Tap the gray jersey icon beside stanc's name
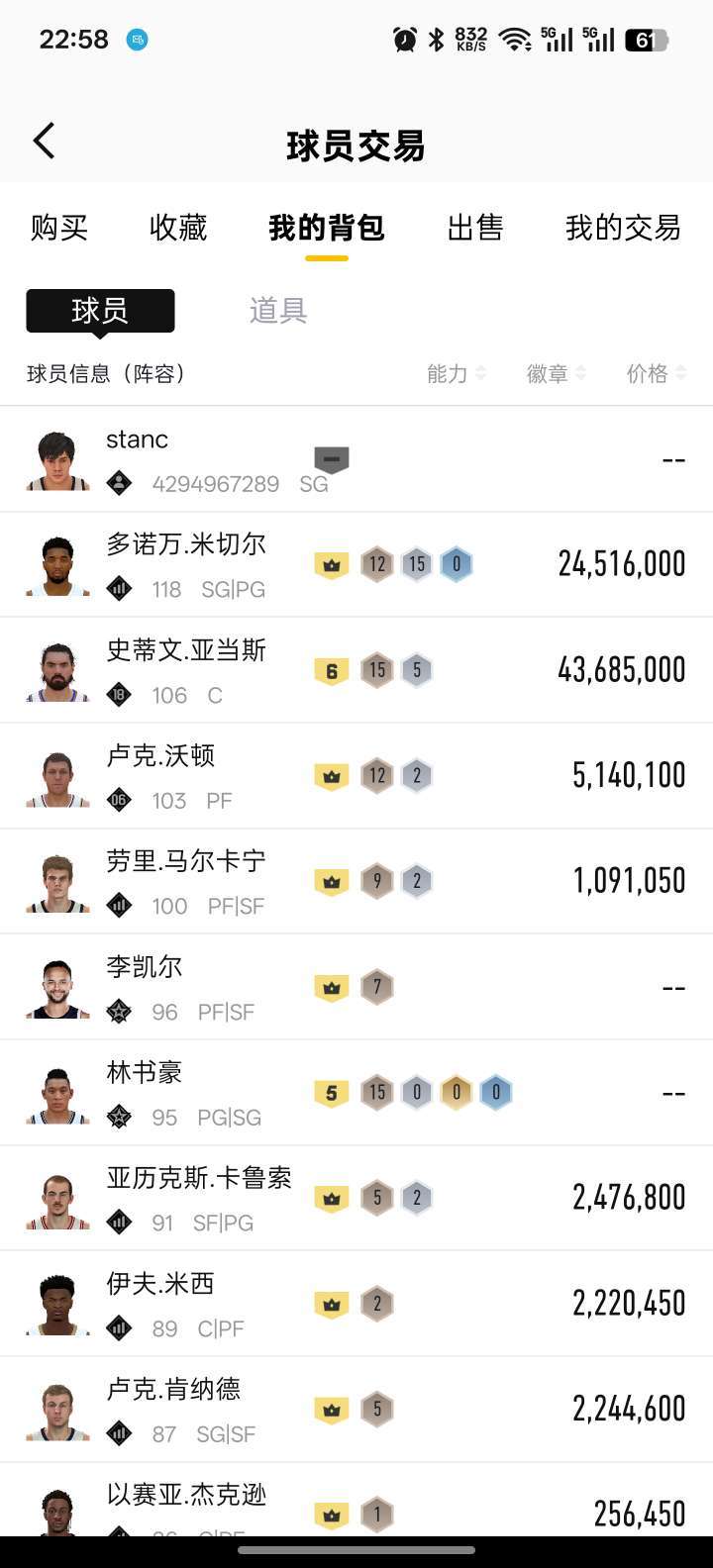This screenshot has height=1568, width=713. tap(330, 458)
